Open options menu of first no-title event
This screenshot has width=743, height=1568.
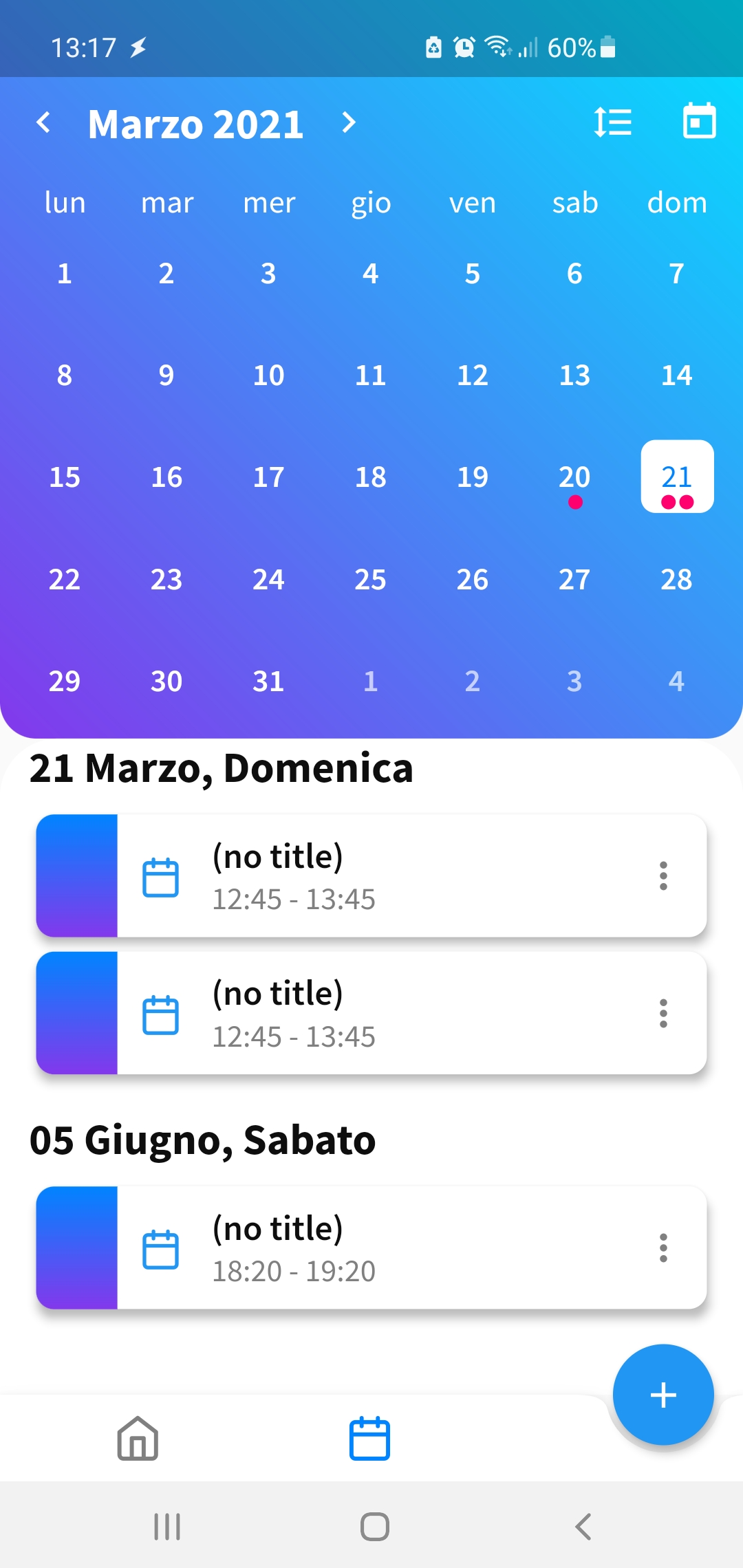click(x=663, y=877)
